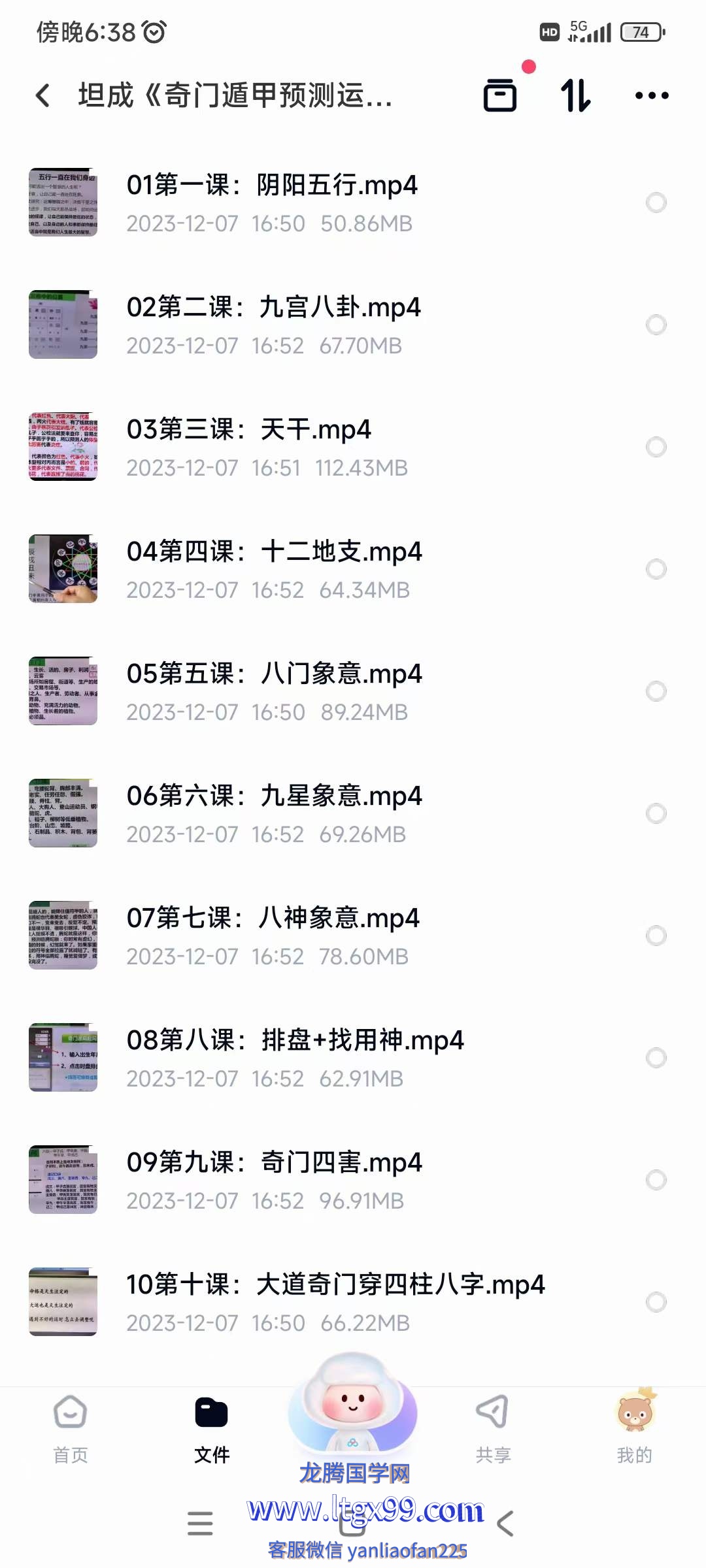
Task: Go back from the course folder
Action: point(43,95)
